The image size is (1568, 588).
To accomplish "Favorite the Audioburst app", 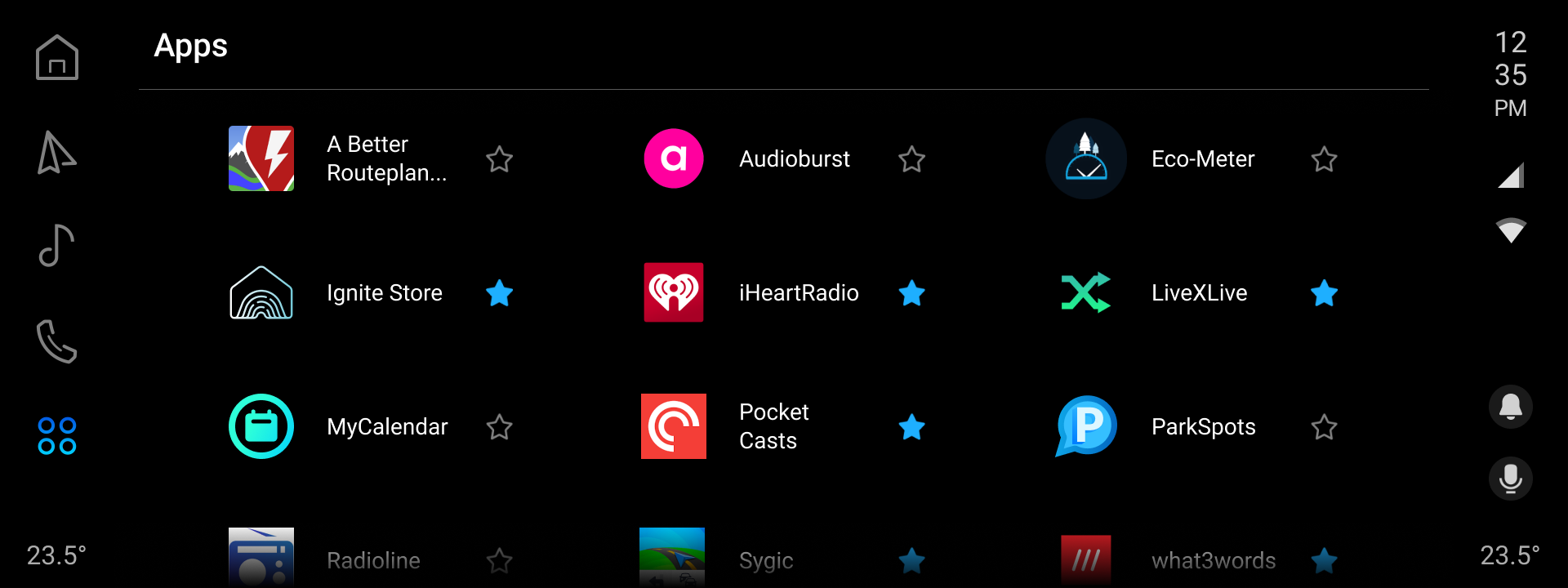I will point(911,159).
